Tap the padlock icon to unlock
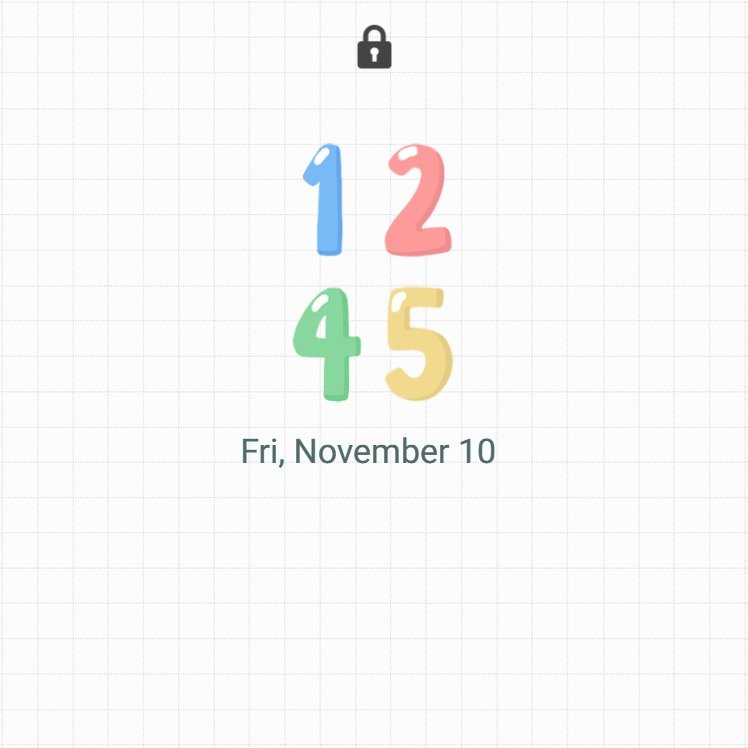The width and height of the screenshot is (748, 748). [374, 48]
